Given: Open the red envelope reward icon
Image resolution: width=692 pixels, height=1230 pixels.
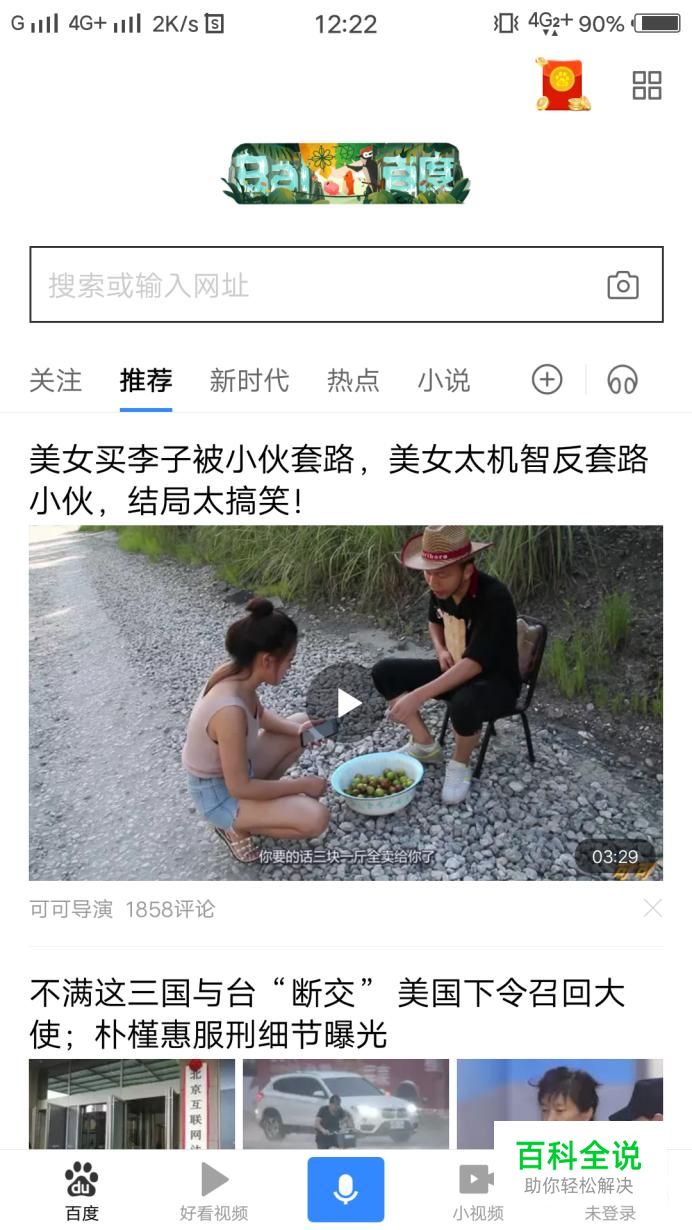Looking at the screenshot, I should (x=562, y=85).
